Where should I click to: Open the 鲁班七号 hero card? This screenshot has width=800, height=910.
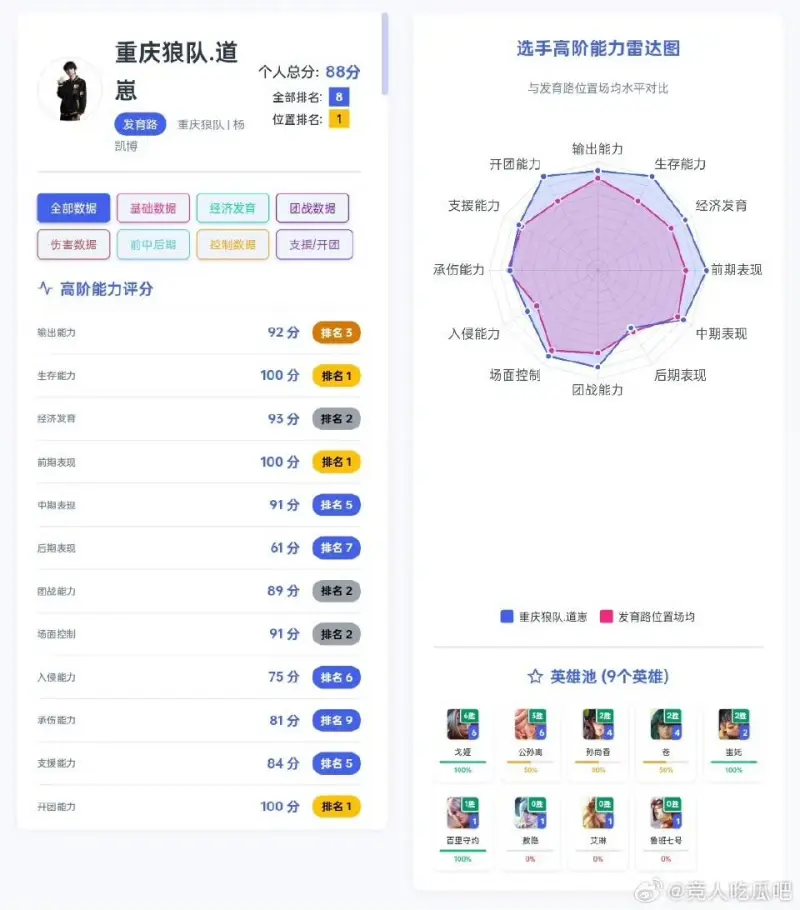click(666, 829)
